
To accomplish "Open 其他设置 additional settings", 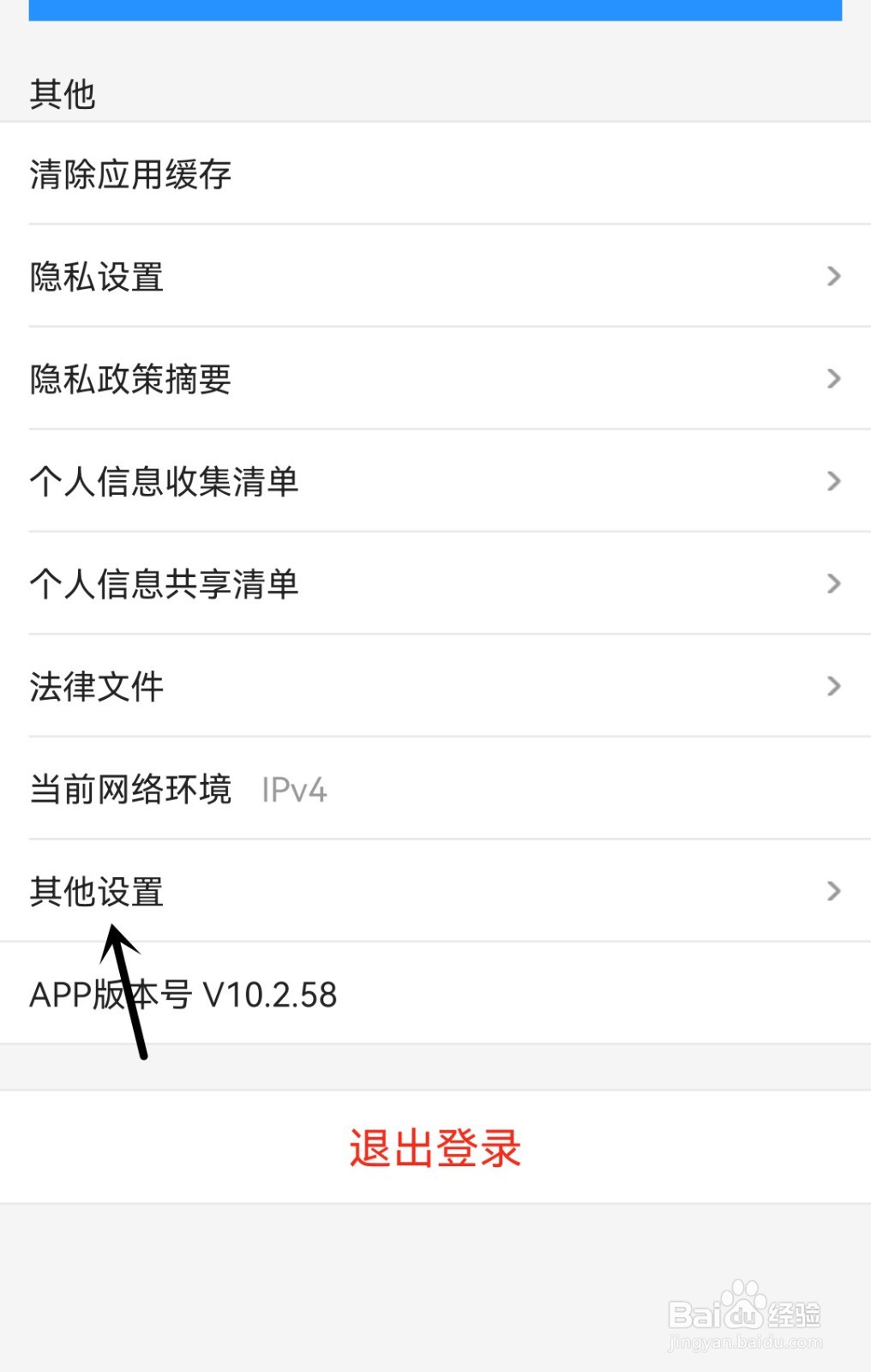I will (x=99, y=892).
